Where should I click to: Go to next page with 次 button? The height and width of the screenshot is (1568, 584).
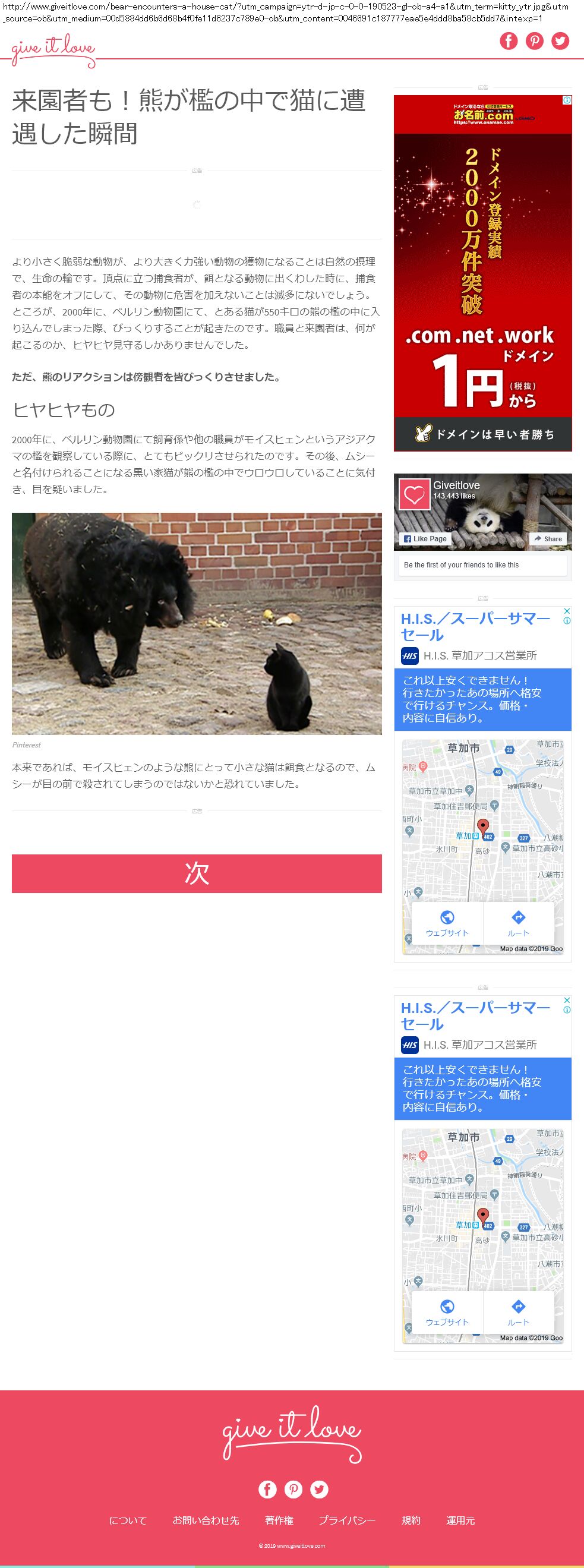pos(197,873)
